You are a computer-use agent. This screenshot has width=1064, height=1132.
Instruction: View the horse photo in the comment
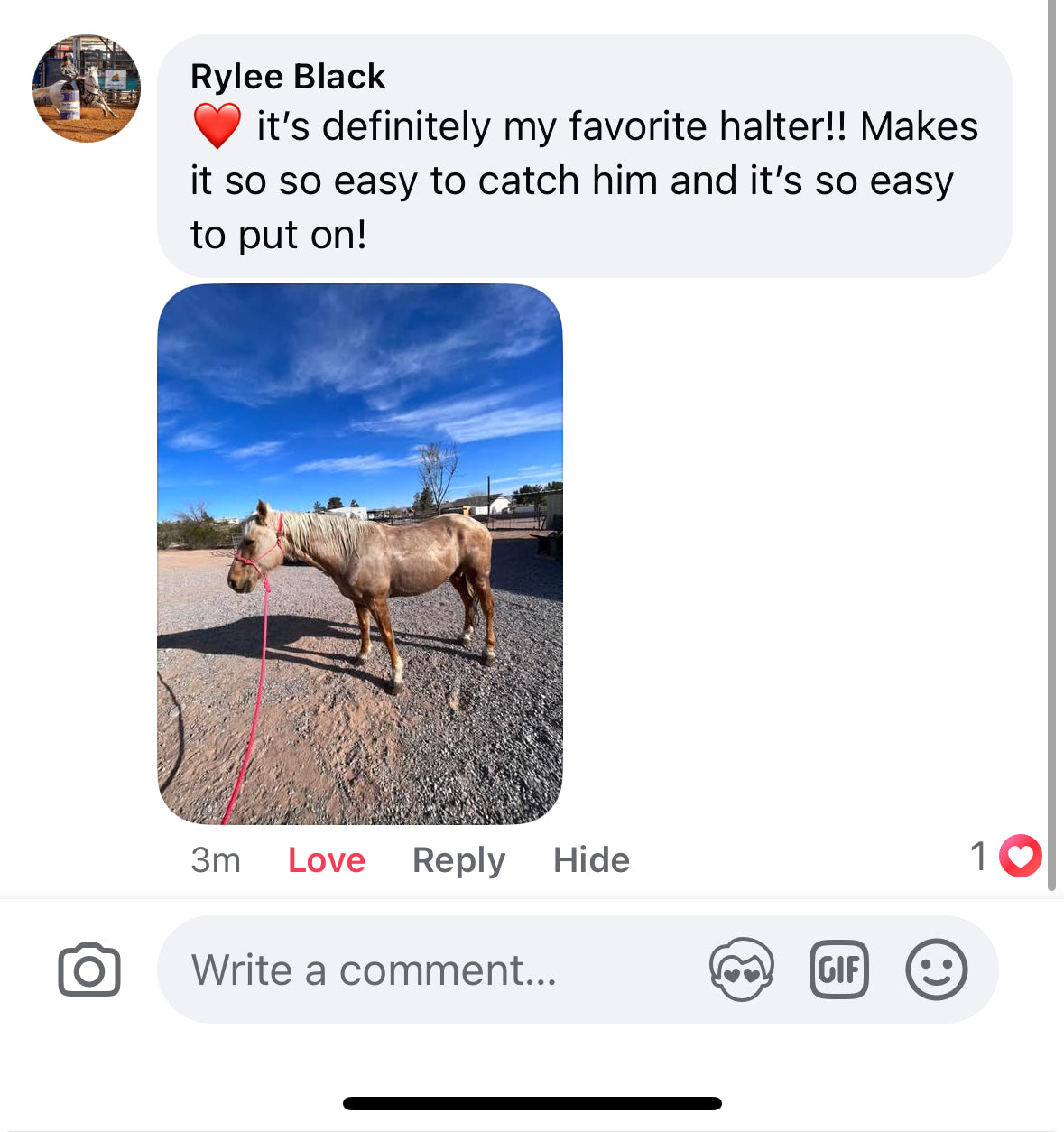[360, 553]
